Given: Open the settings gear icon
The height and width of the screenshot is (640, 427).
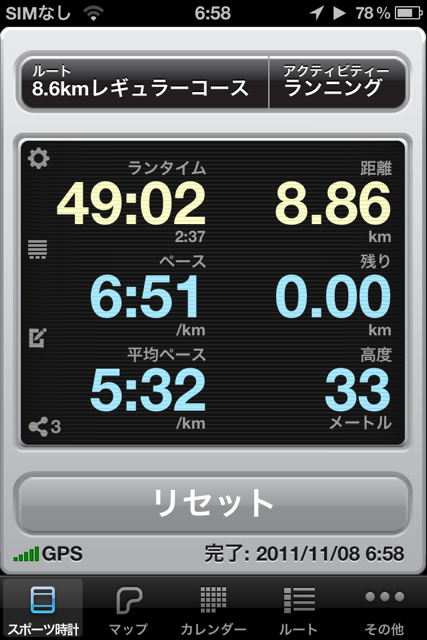Looking at the screenshot, I should (39, 159).
